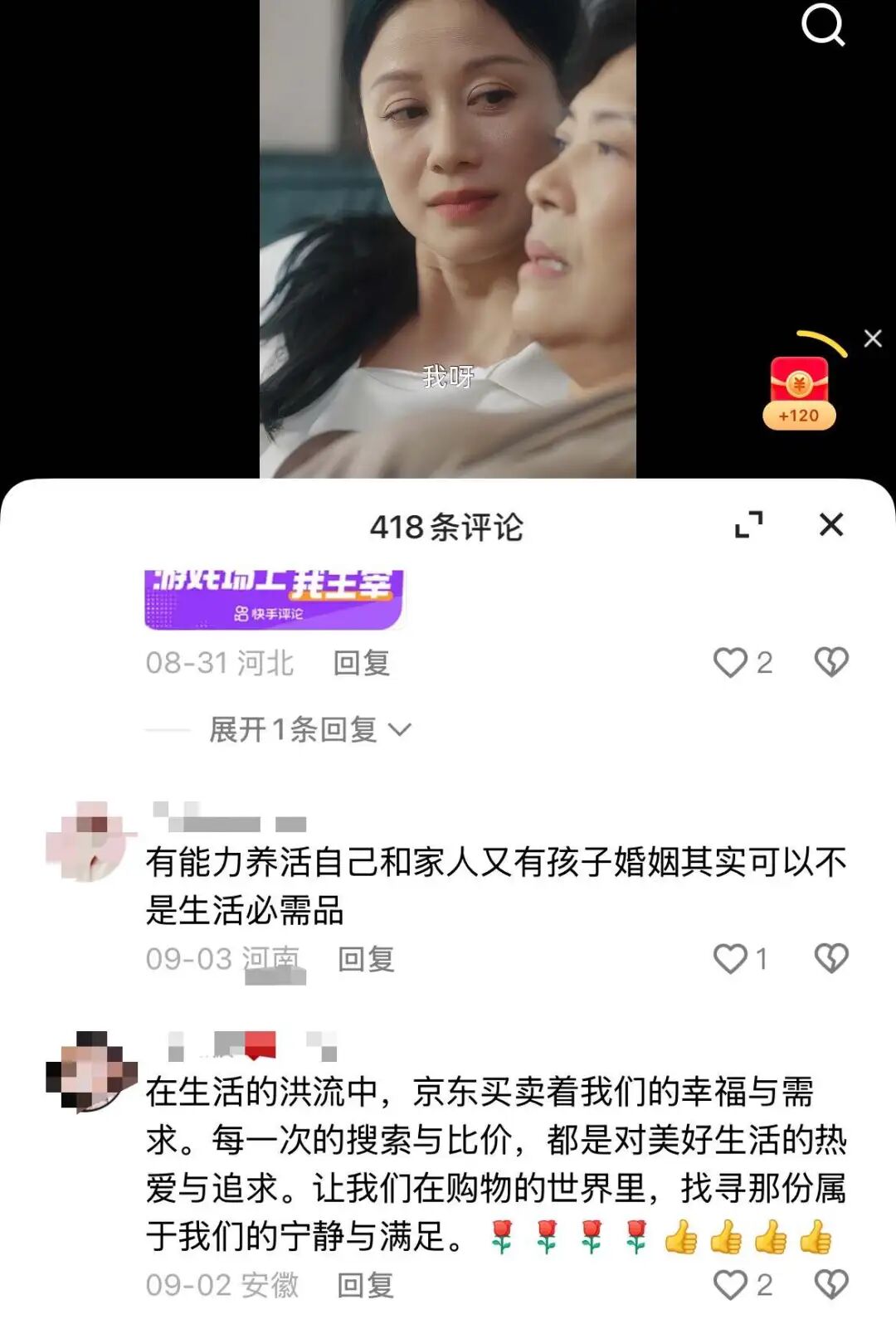Reply to the 09-03 河南 comment
Screen dimensions: 896x1329
tap(366, 959)
